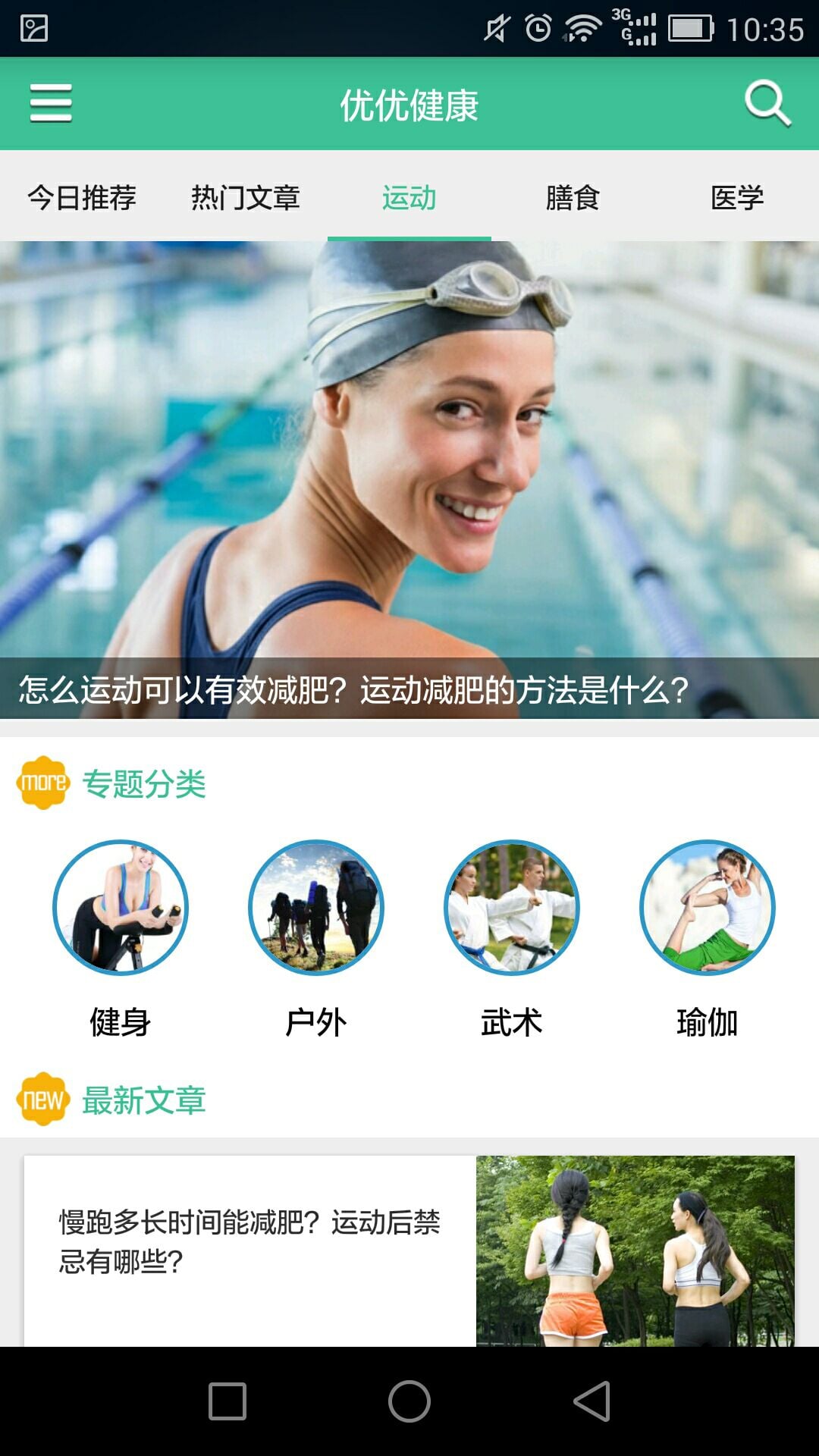Select the 运动 tab
The image size is (819, 1456).
pyautogui.click(x=409, y=198)
